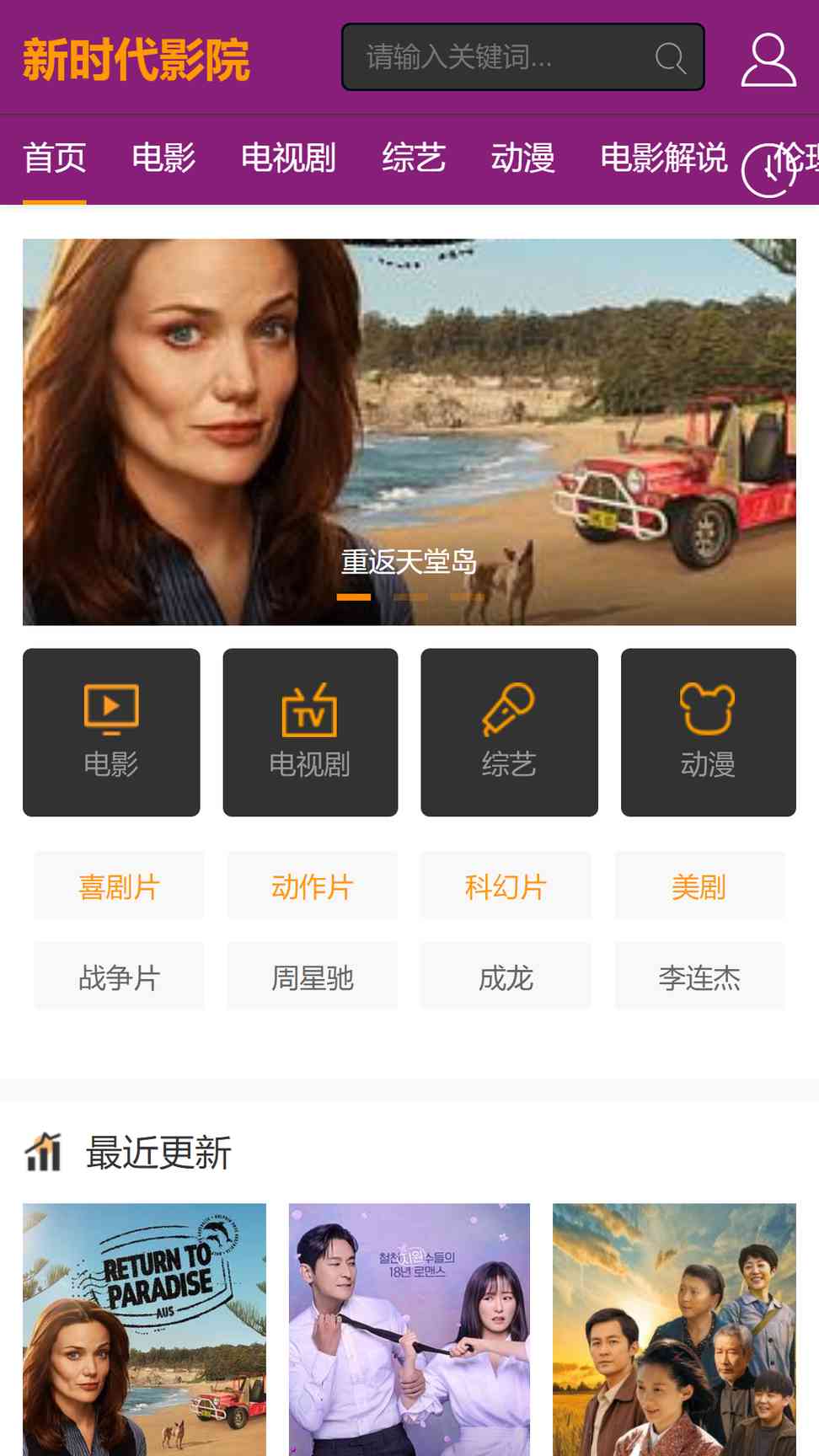Open the 重返天堂岛 banner

[409, 432]
